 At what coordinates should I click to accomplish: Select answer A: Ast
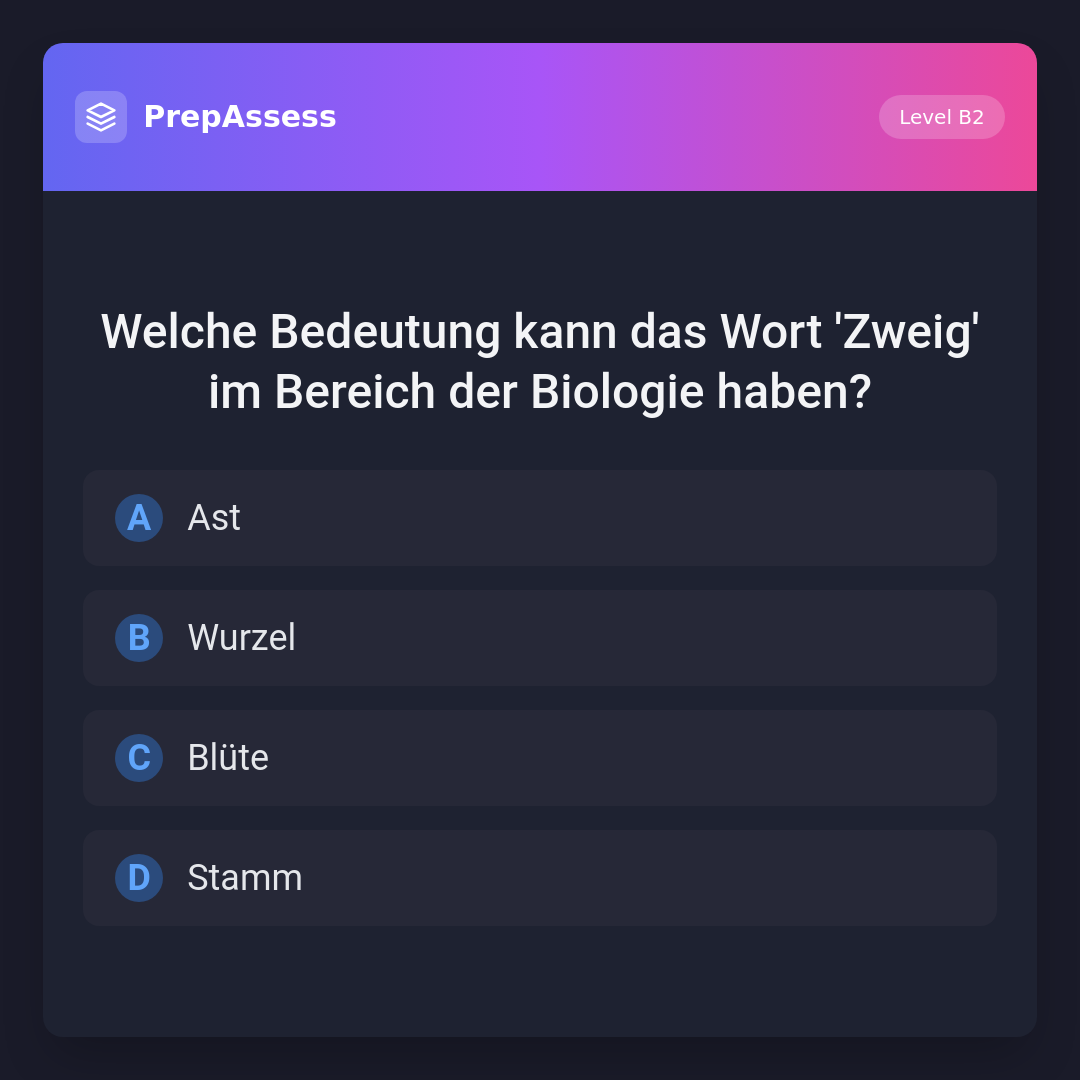coord(540,518)
